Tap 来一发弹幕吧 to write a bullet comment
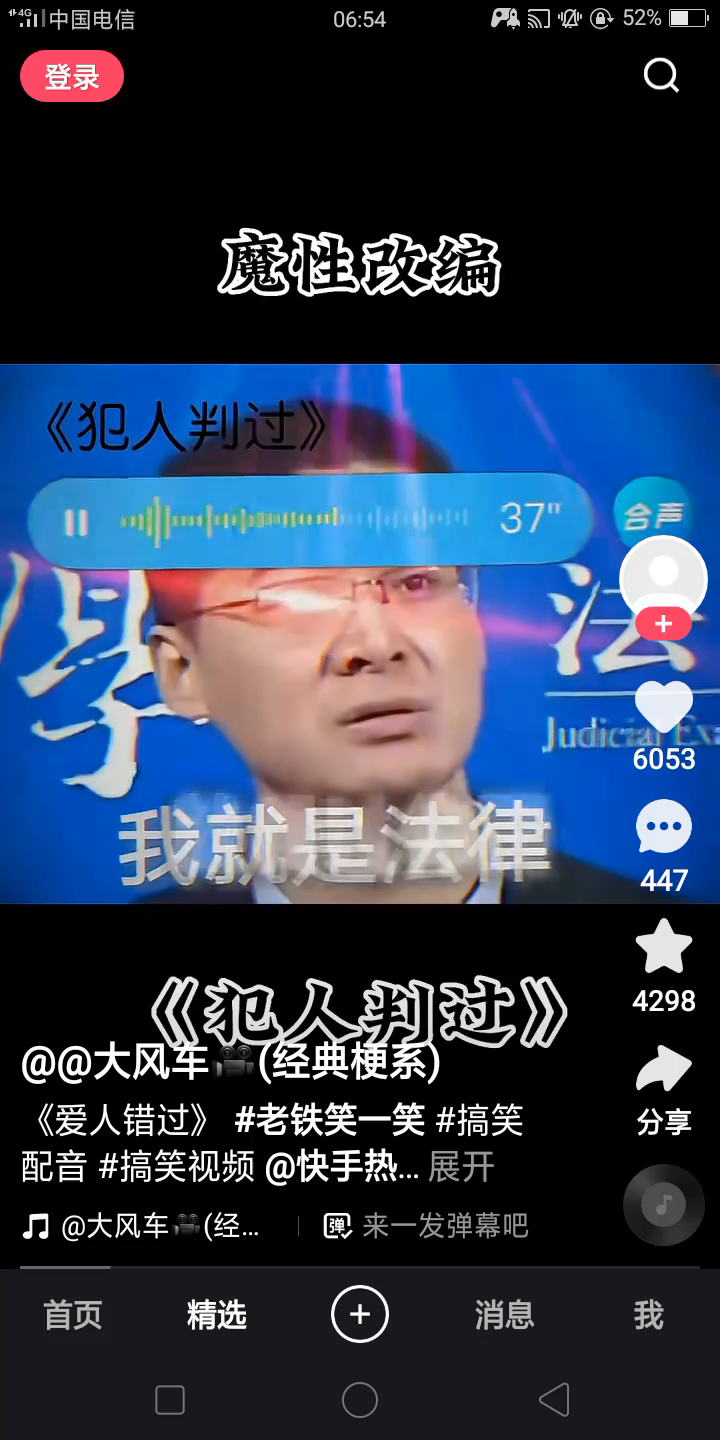Image resolution: width=720 pixels, height=1440 pixels. click(430, 1226)
